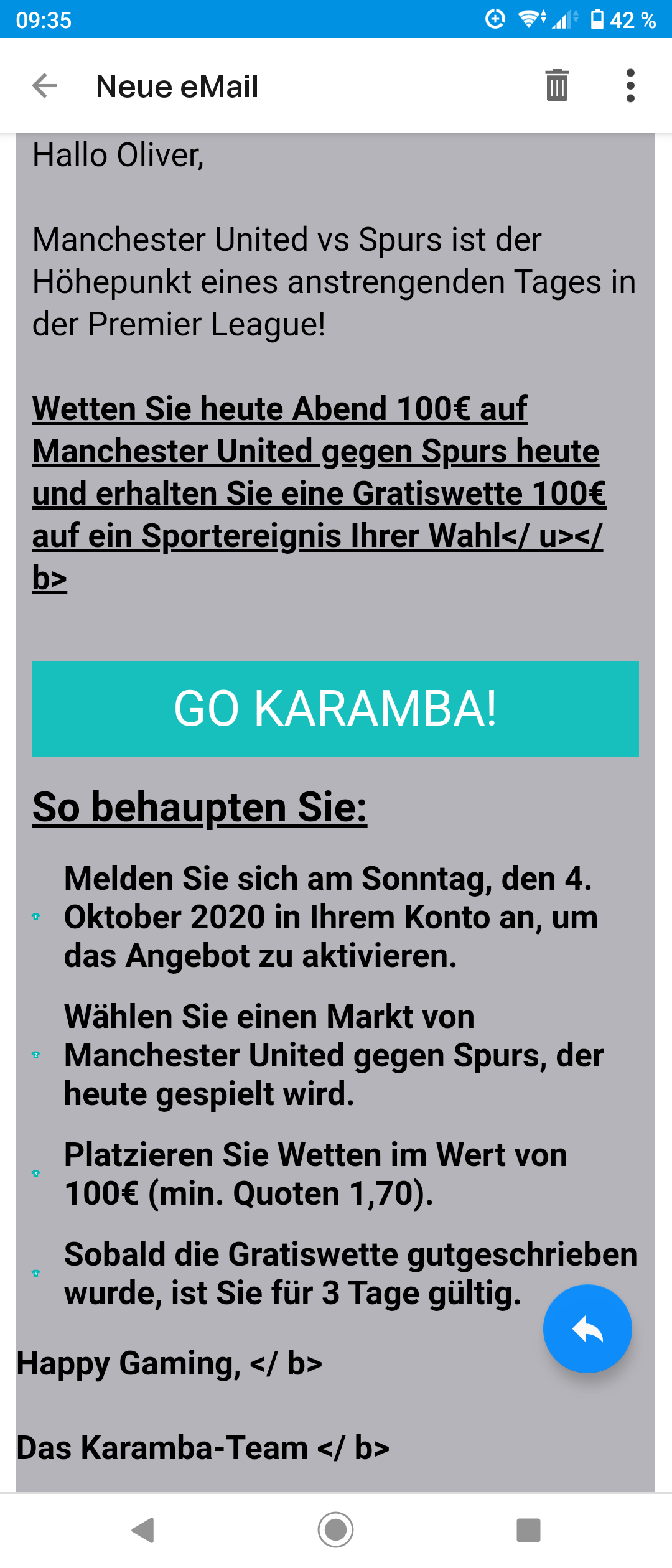Open recent apps from navigation bar
The width and height of the screenshot is (672, 1568).
pos(528,1529)
